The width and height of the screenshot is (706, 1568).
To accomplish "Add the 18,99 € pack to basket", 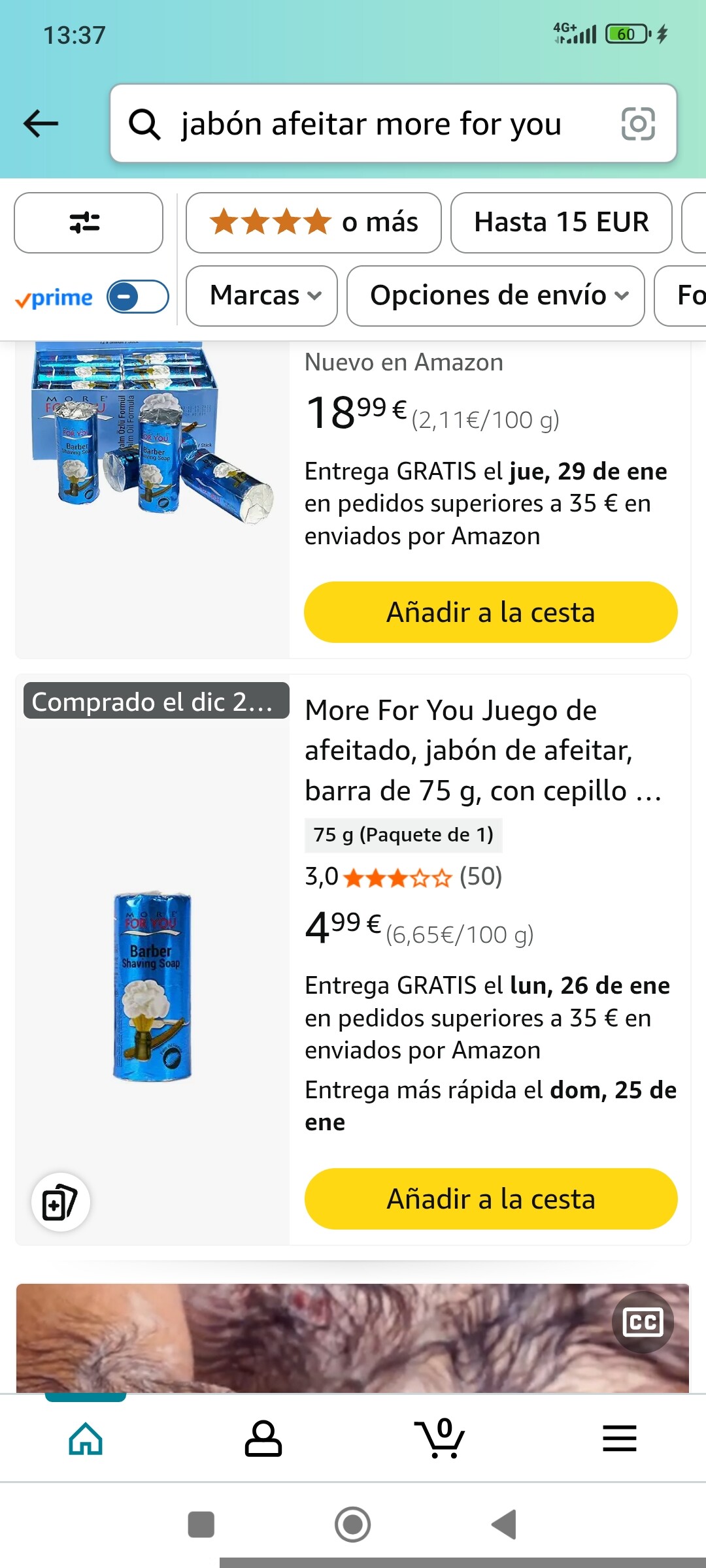I will (490, 612).
